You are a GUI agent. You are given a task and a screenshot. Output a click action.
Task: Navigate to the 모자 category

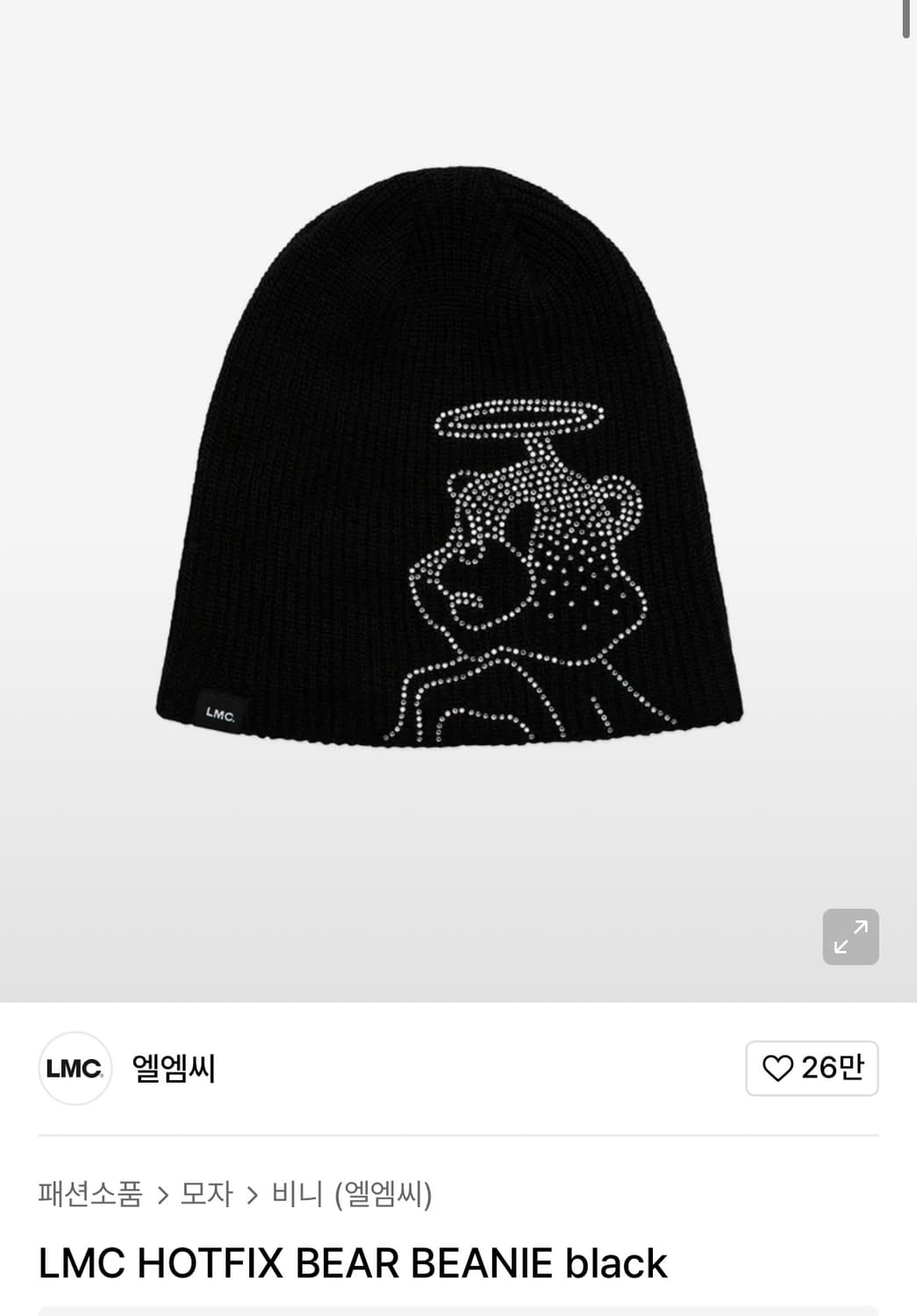(x=208, y=1194)
